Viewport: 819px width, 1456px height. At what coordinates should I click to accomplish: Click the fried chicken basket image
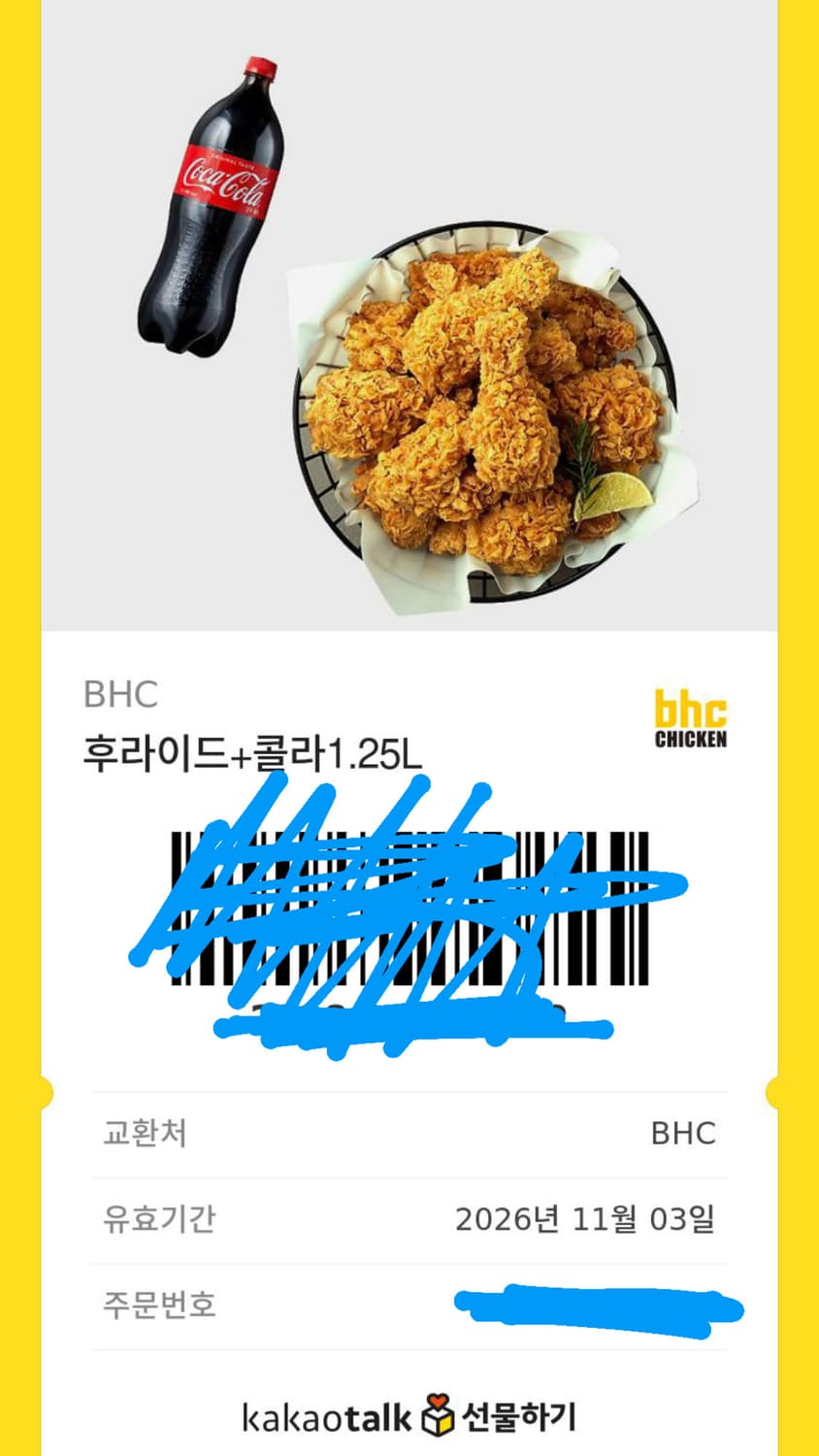[x=475, y=417]
